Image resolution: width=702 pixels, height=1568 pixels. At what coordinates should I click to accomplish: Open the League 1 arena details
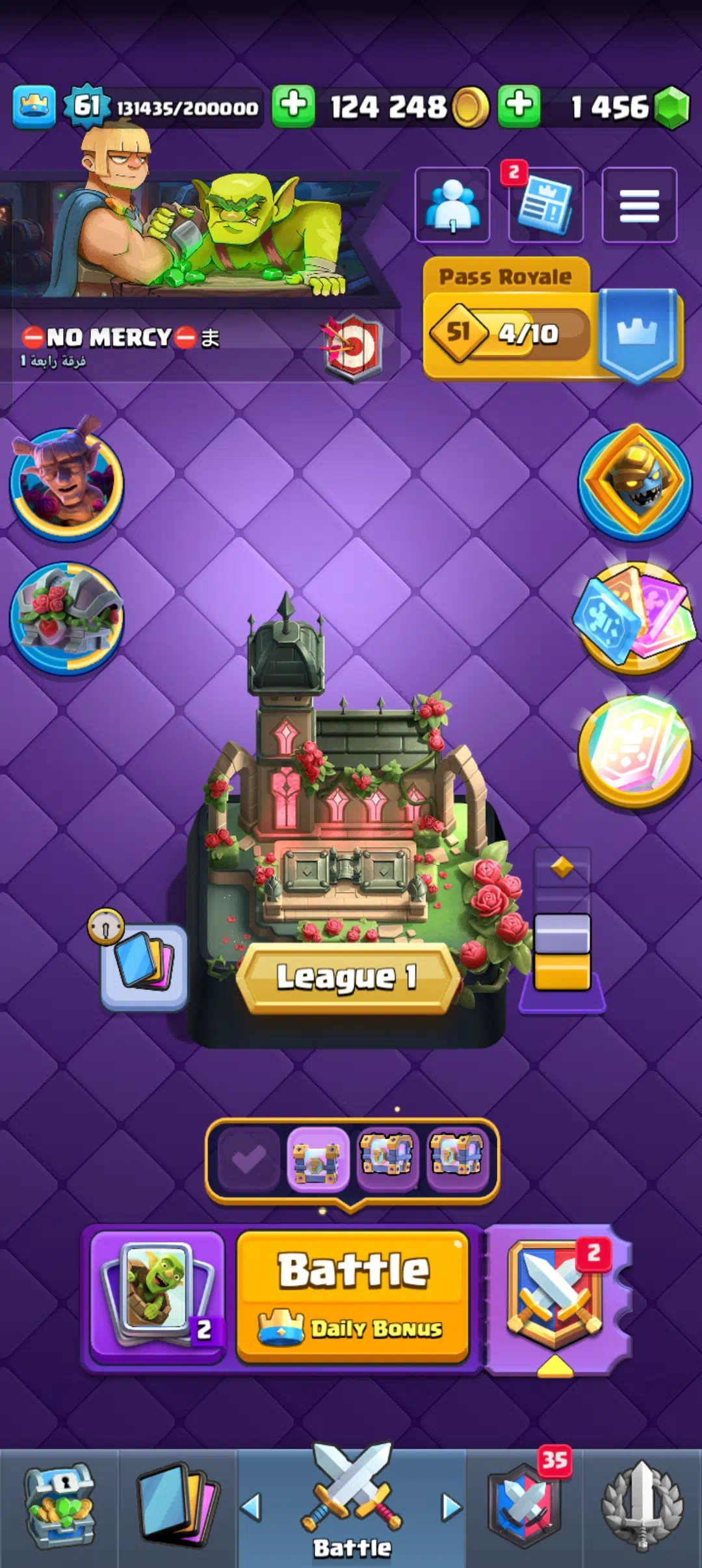tap(346, 977)
